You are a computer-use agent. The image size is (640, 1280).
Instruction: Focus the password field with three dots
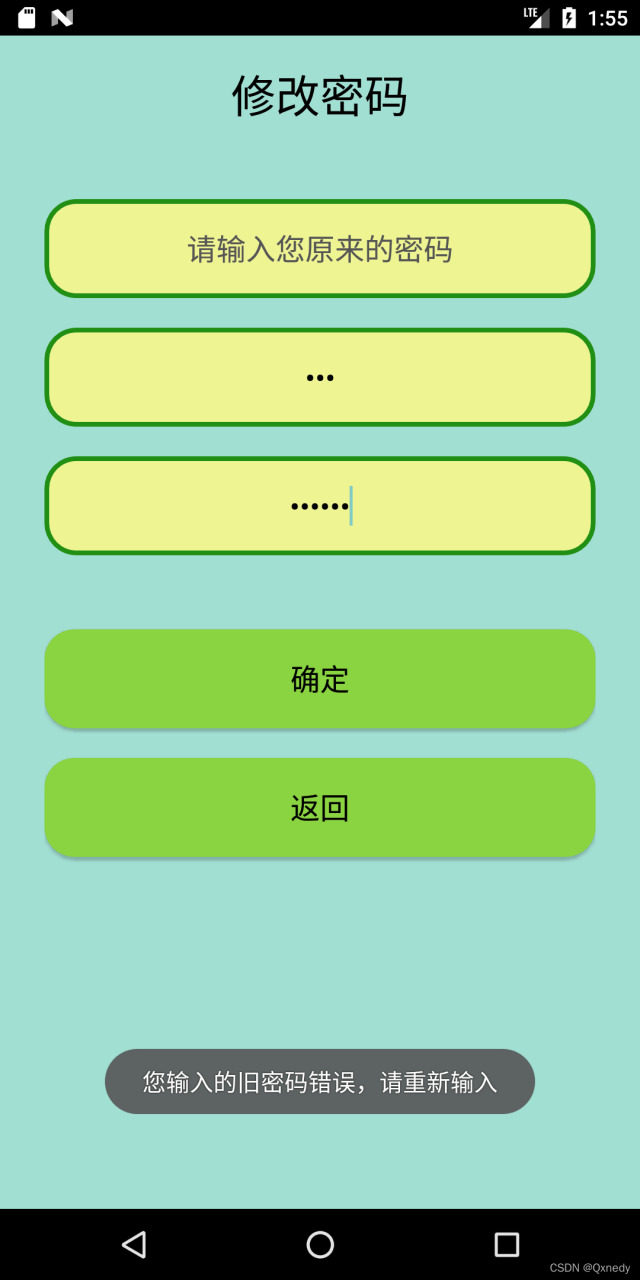320,377
